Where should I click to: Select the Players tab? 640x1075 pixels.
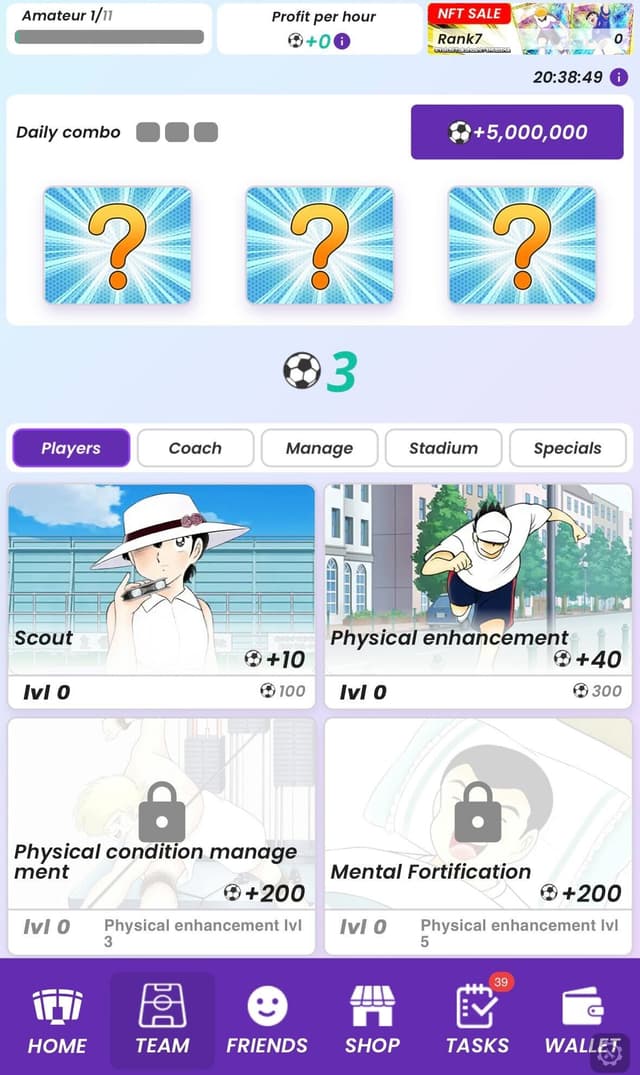[x=71, y=448]
